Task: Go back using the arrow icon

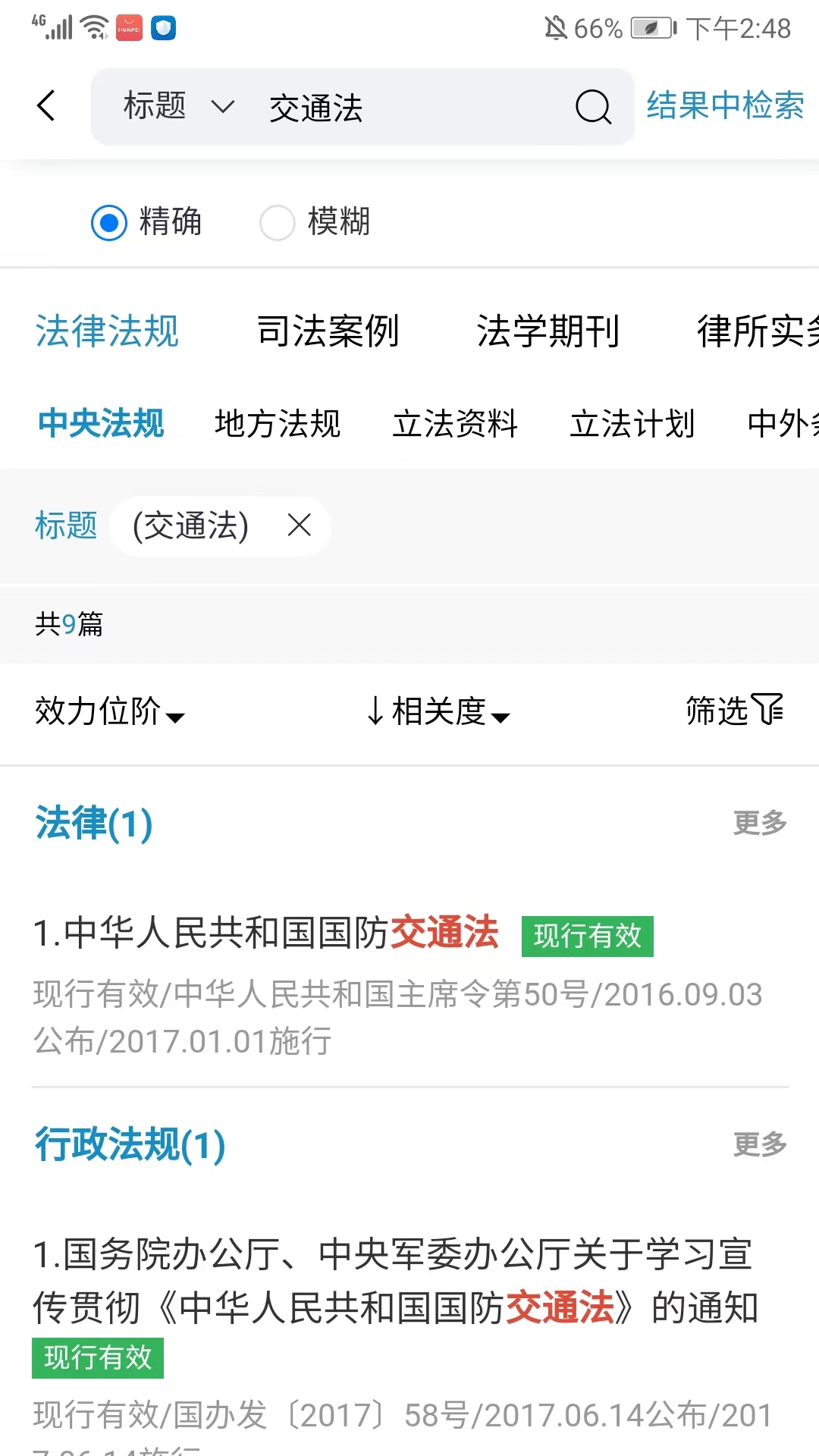Action: (x=46, y=105)
